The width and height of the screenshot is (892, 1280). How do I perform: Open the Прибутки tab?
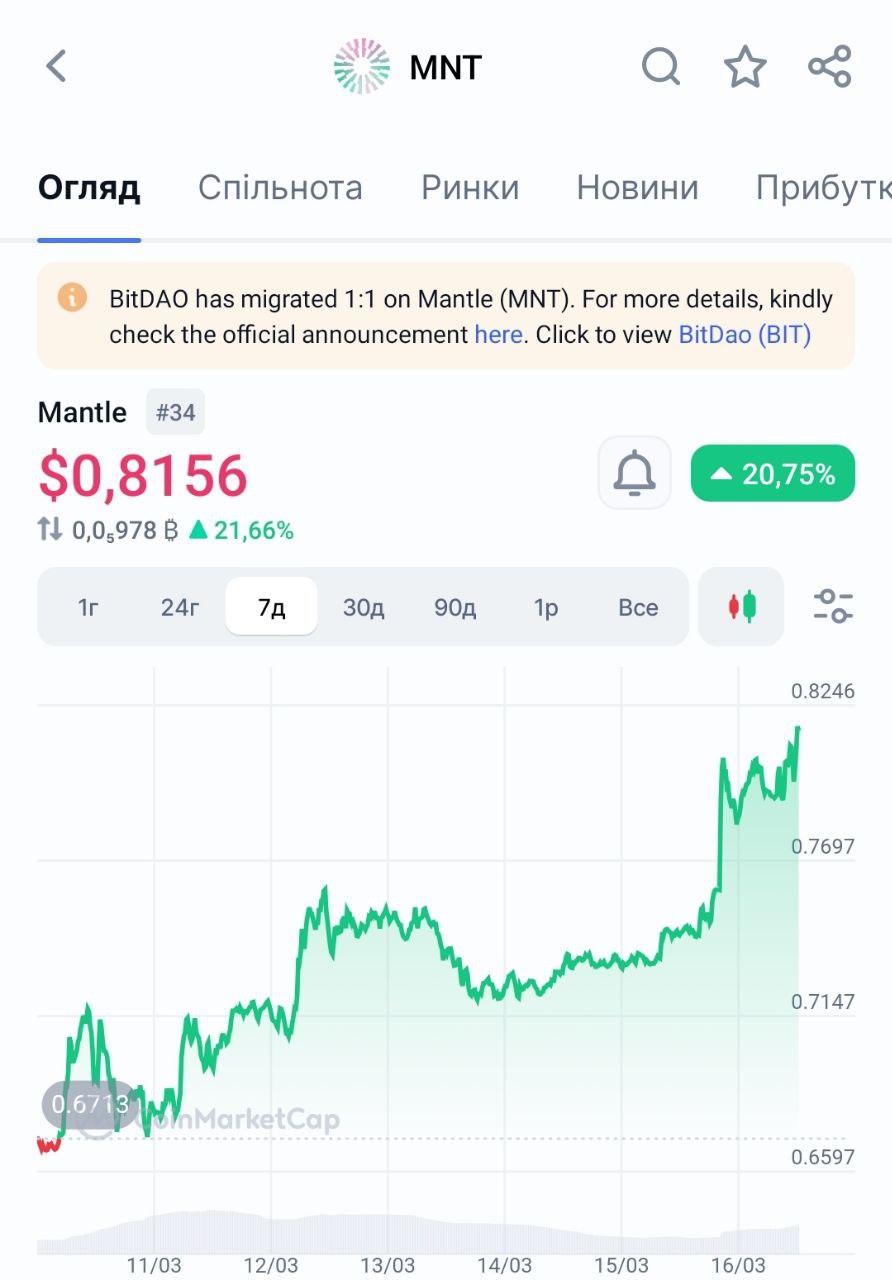(822, 187)
